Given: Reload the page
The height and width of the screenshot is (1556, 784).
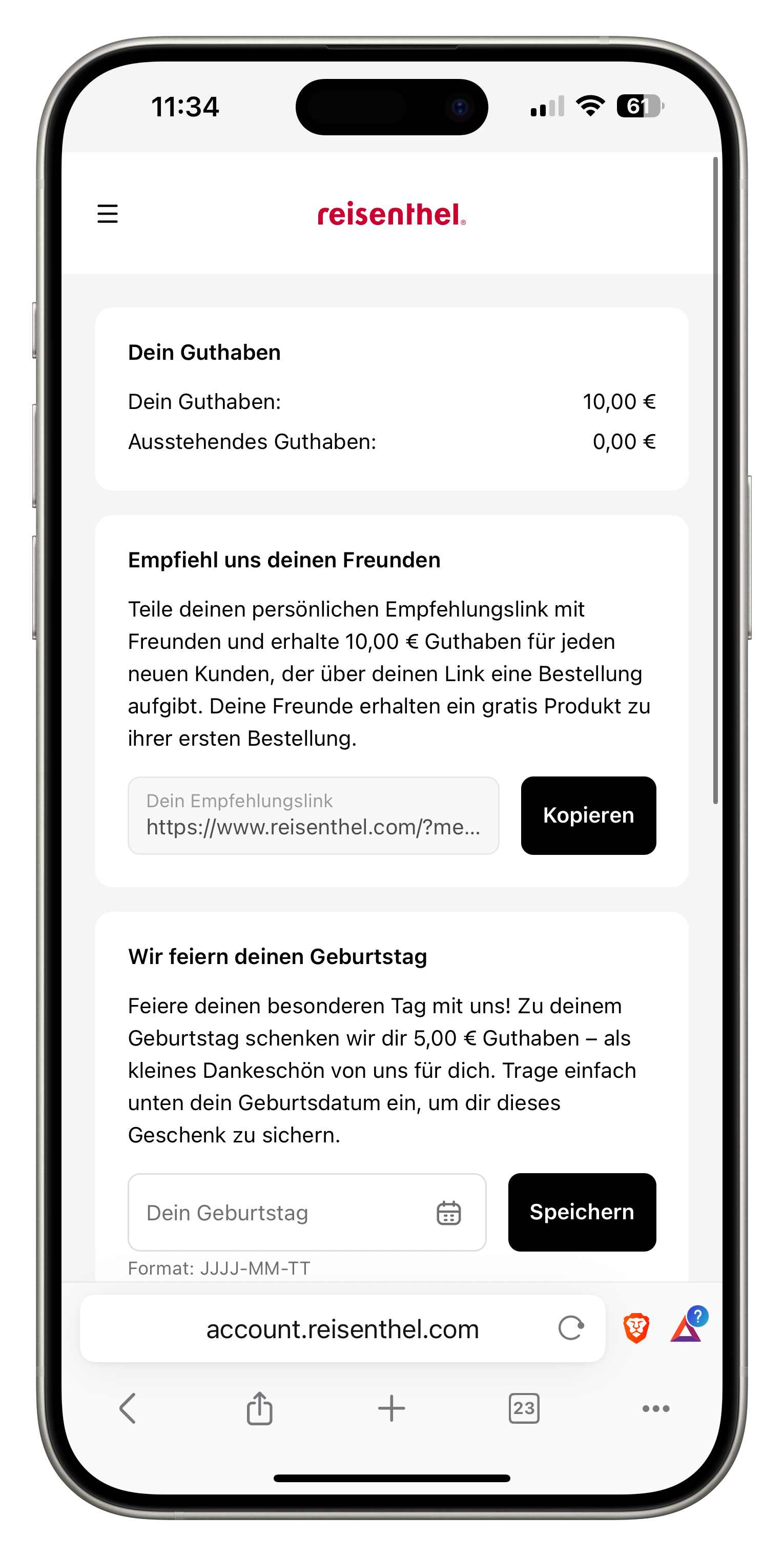Looking at the screenshot, I should click(x=570, y=1328).
